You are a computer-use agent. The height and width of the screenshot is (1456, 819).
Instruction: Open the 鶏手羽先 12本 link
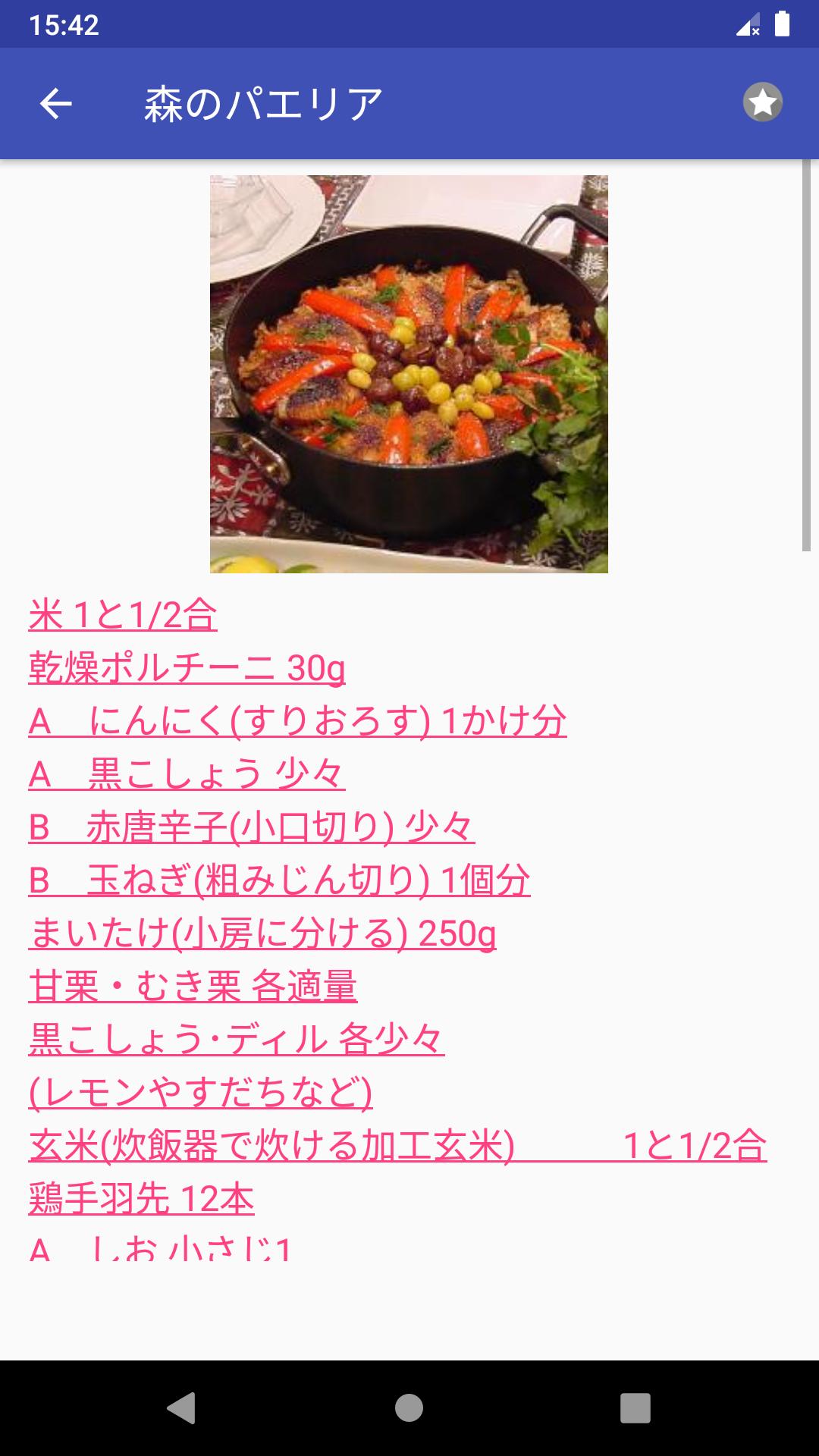coord(141,1199)
